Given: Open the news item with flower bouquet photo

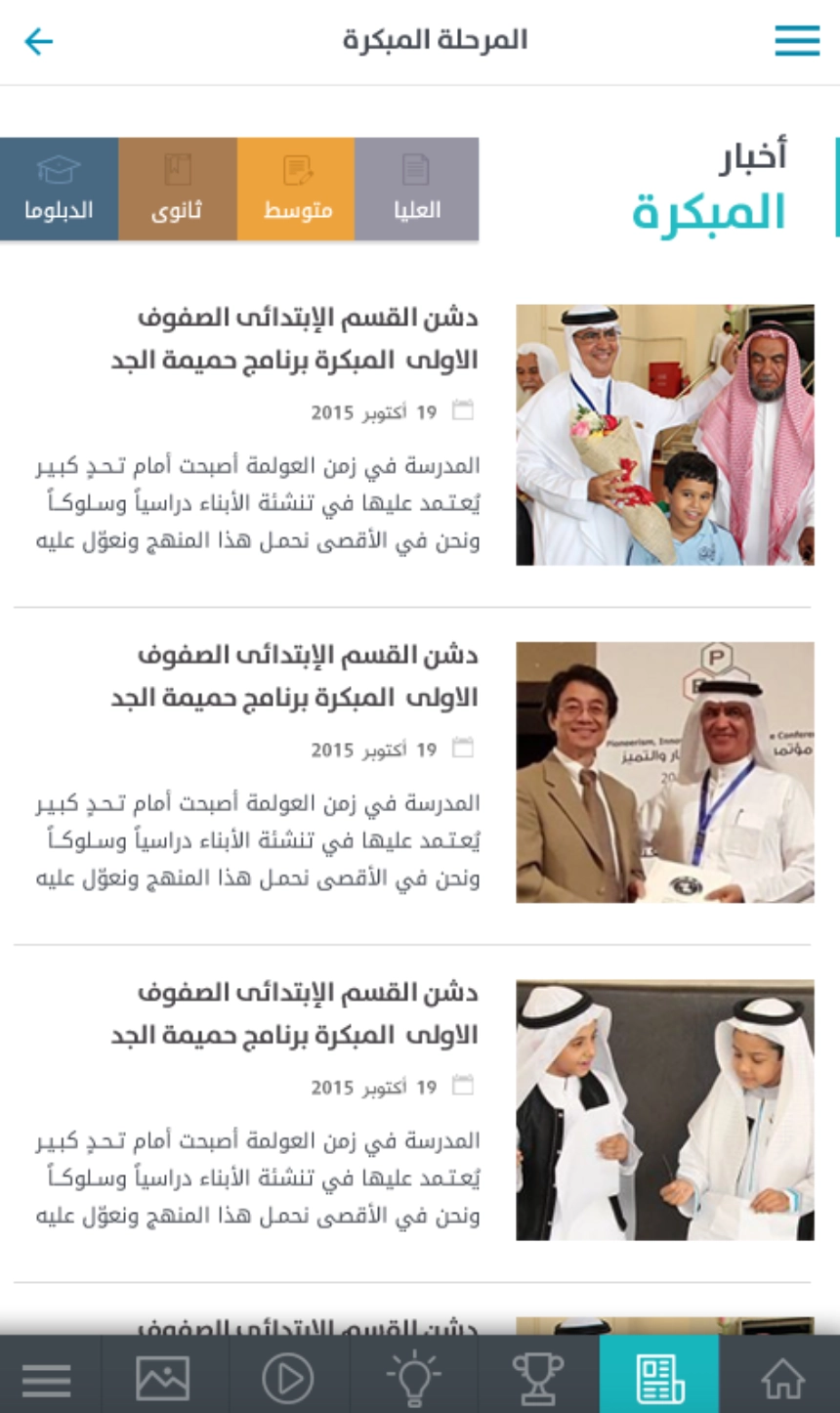Looking at the screenshot, I should [664, 435].
